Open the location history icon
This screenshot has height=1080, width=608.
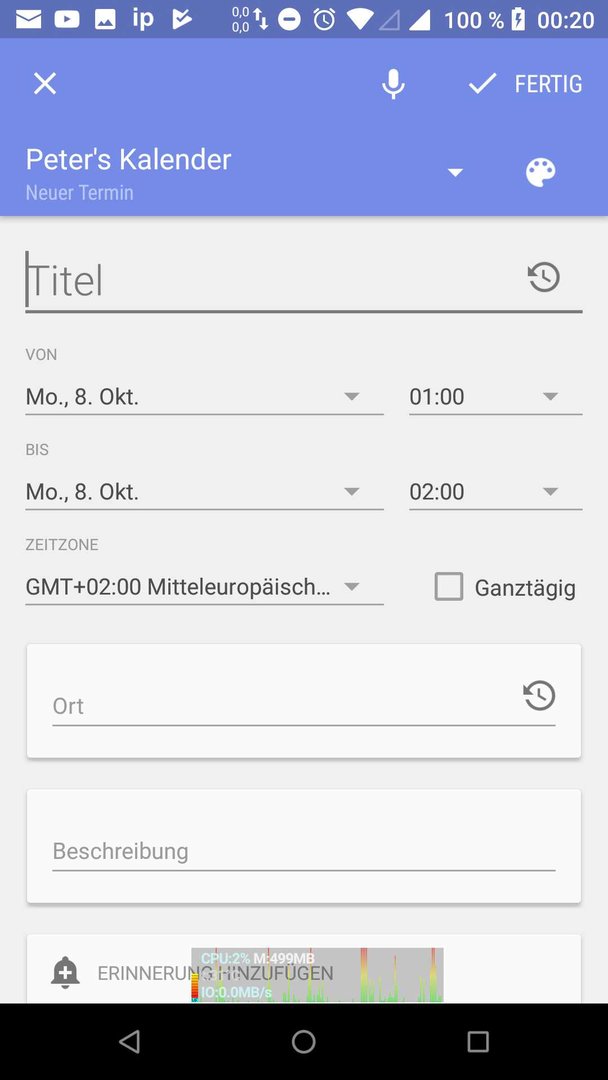tap(539, 696)
